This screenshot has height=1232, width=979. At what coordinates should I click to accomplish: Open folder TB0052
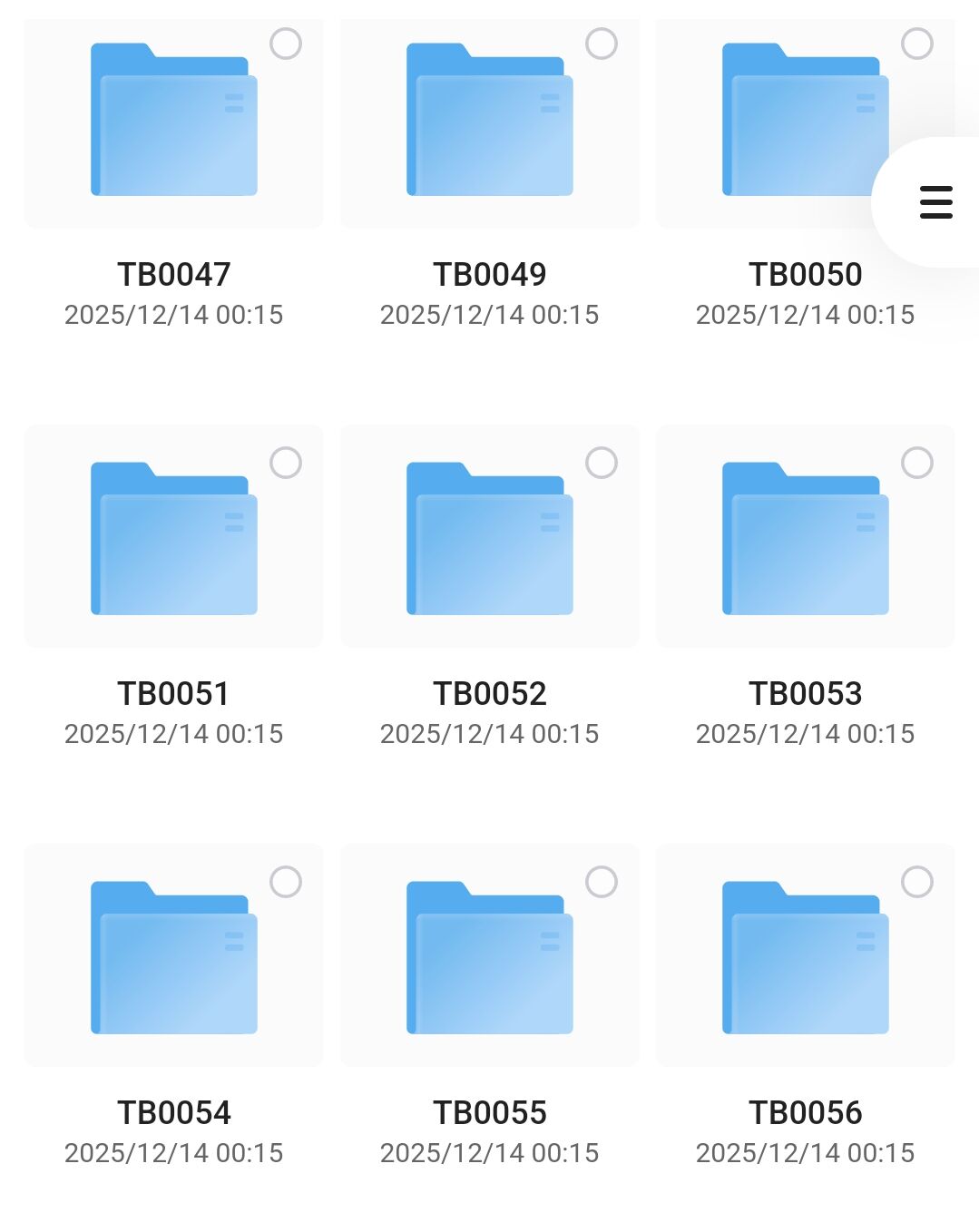[x=489, y=539]
